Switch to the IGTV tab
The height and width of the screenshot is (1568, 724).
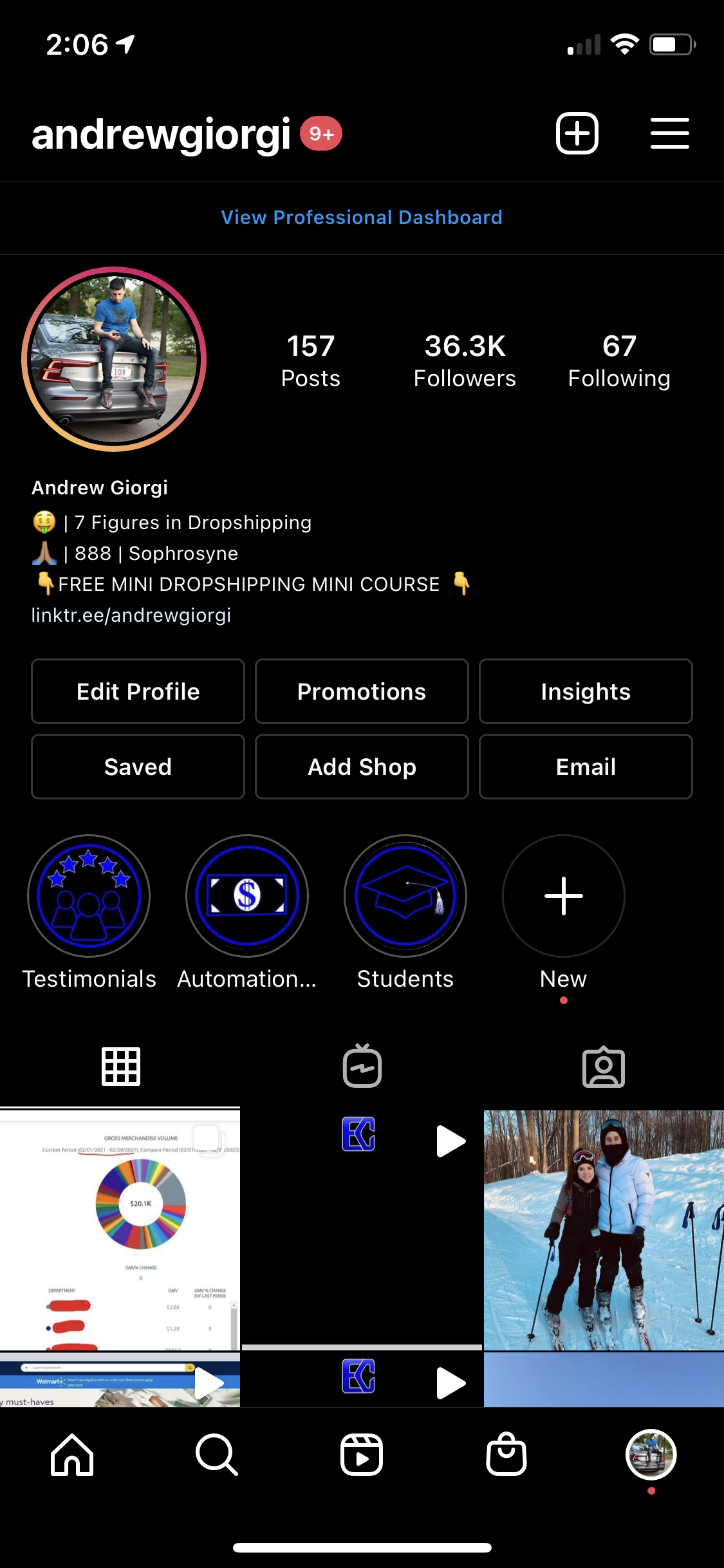point(362,1067)
